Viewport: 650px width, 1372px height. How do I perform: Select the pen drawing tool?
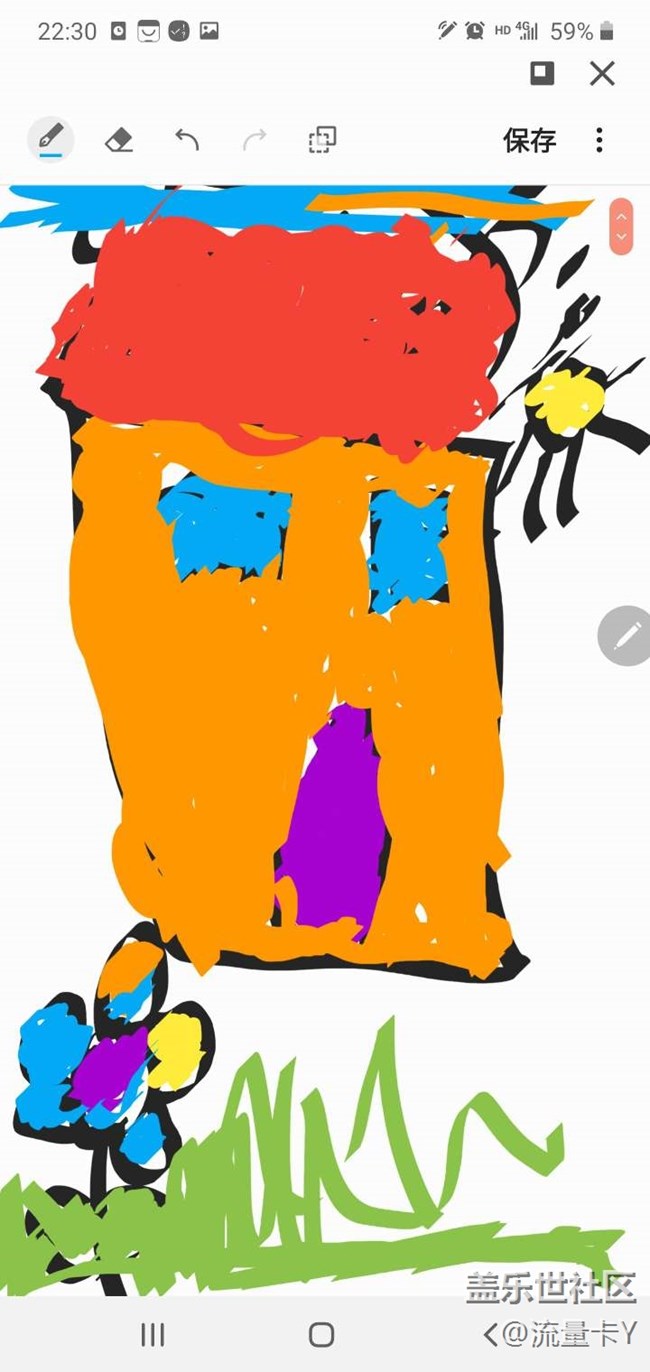pyautogui.click(x=50, y=139)
